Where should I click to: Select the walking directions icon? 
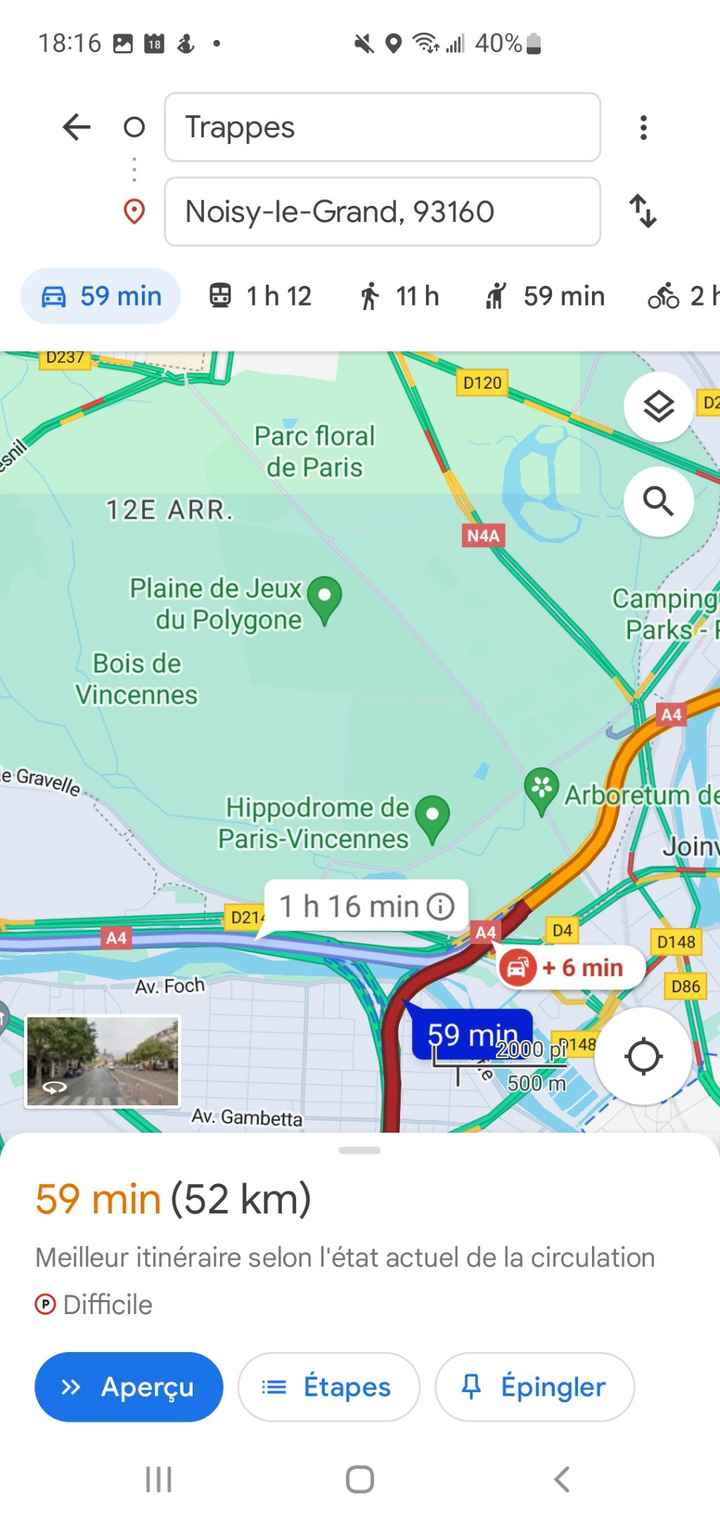pyautogui.click(x=397, y=296)
